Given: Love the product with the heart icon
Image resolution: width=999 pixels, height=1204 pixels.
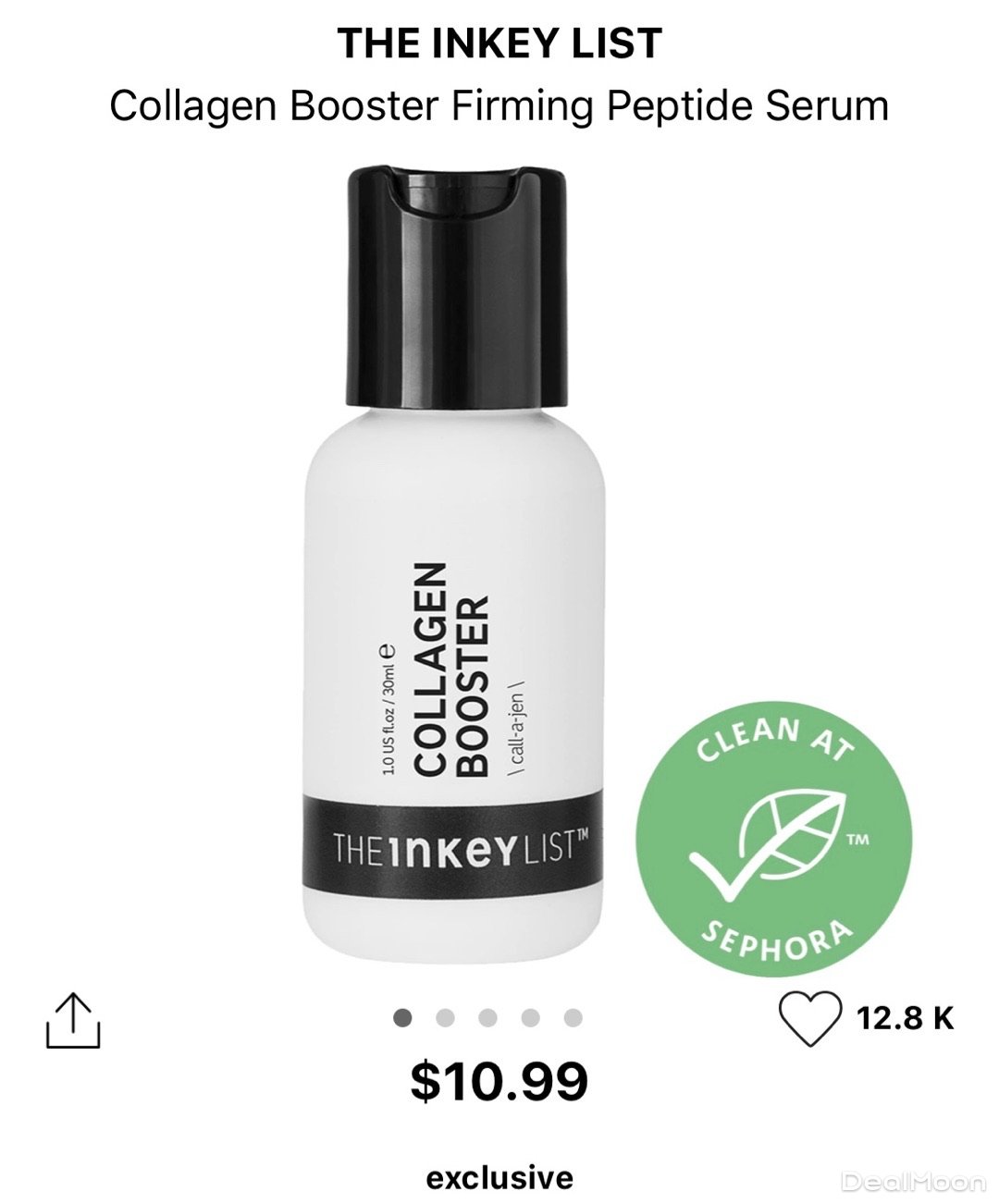Looking at the screenshot, I should tap(809, 1019).
